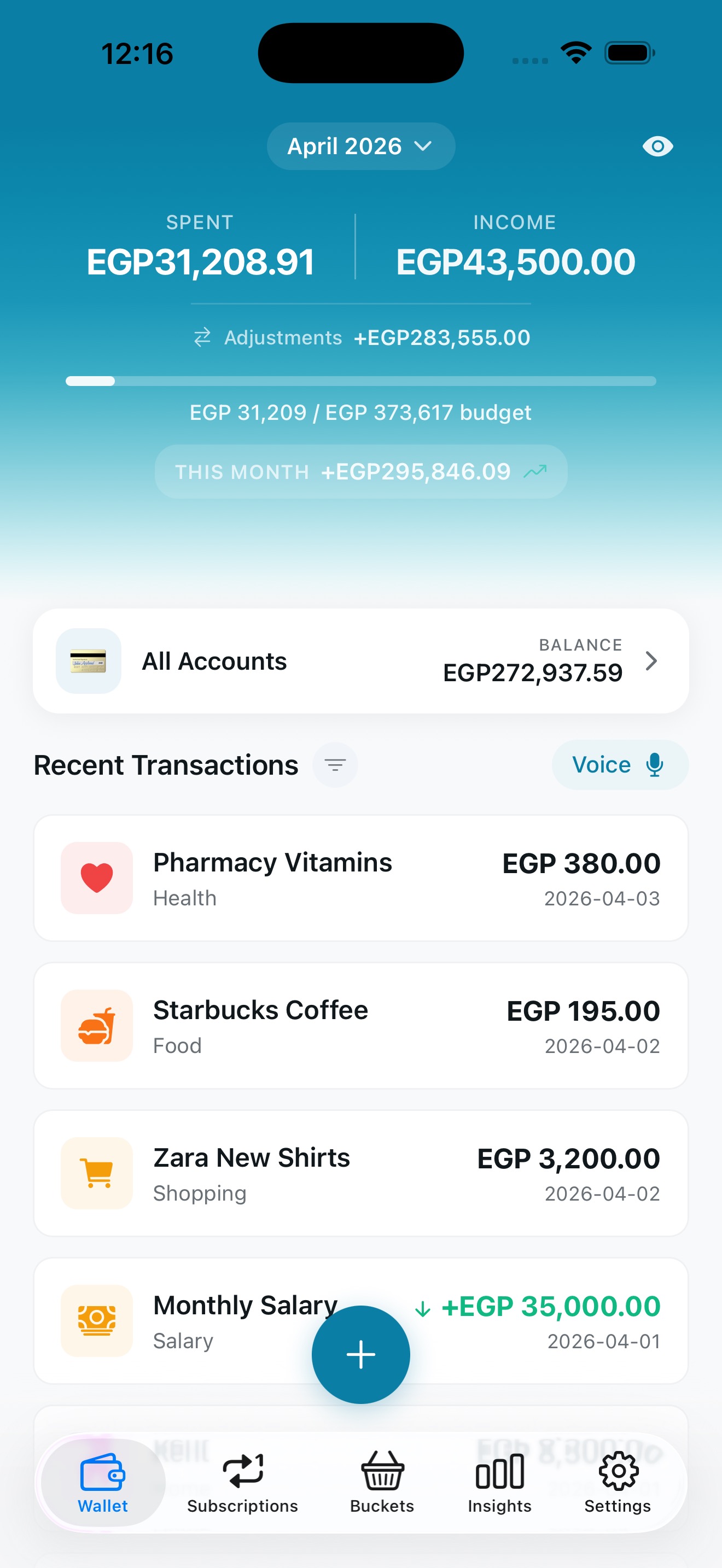Add a new transaction with plus button
Image resolution: width=722 pixels, height=1568 pixels.
tap(360, 1354)
